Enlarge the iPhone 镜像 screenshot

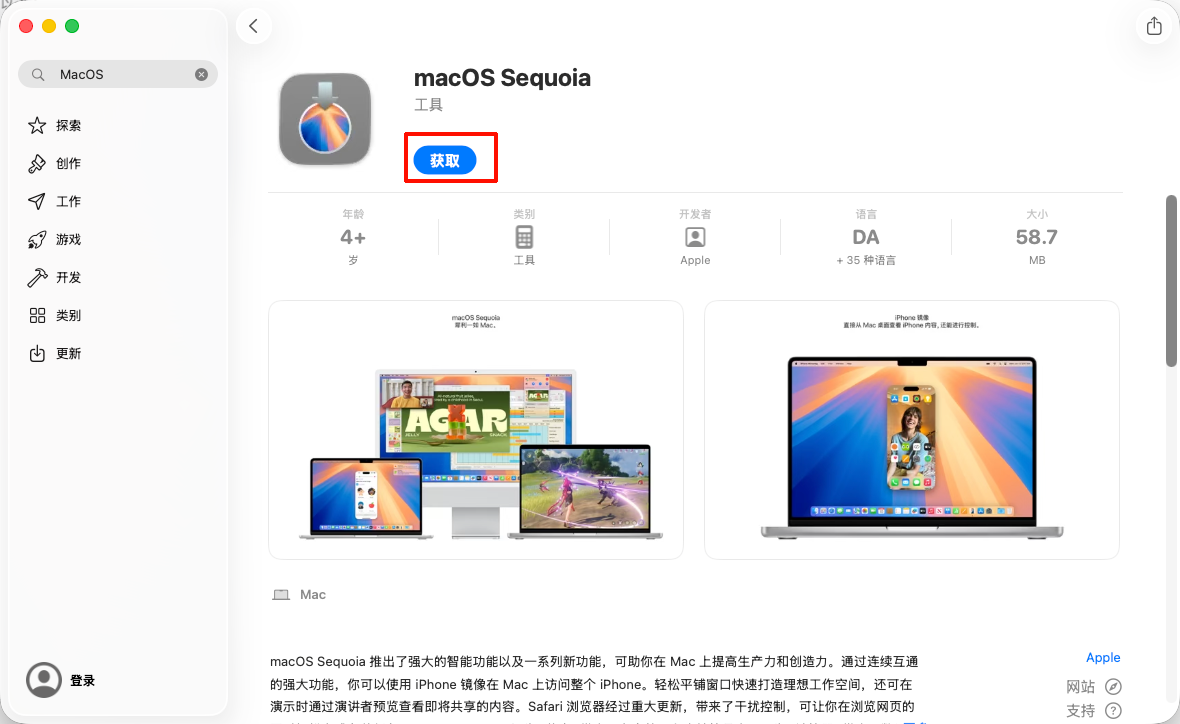911,430
